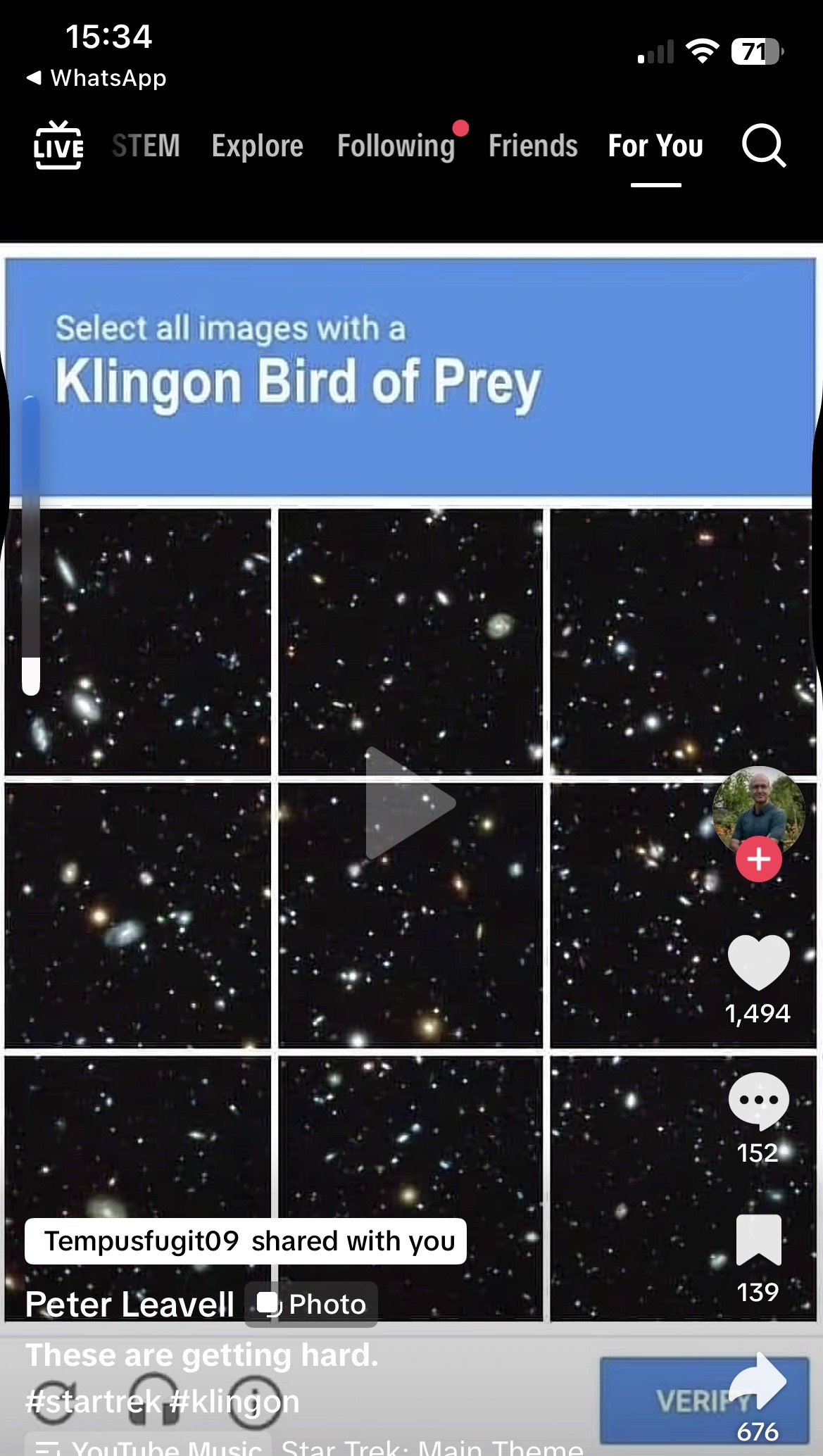Open the #klingon hashtag
This screenshot has width=823, height=1456.
click(x=235, y=1401)
